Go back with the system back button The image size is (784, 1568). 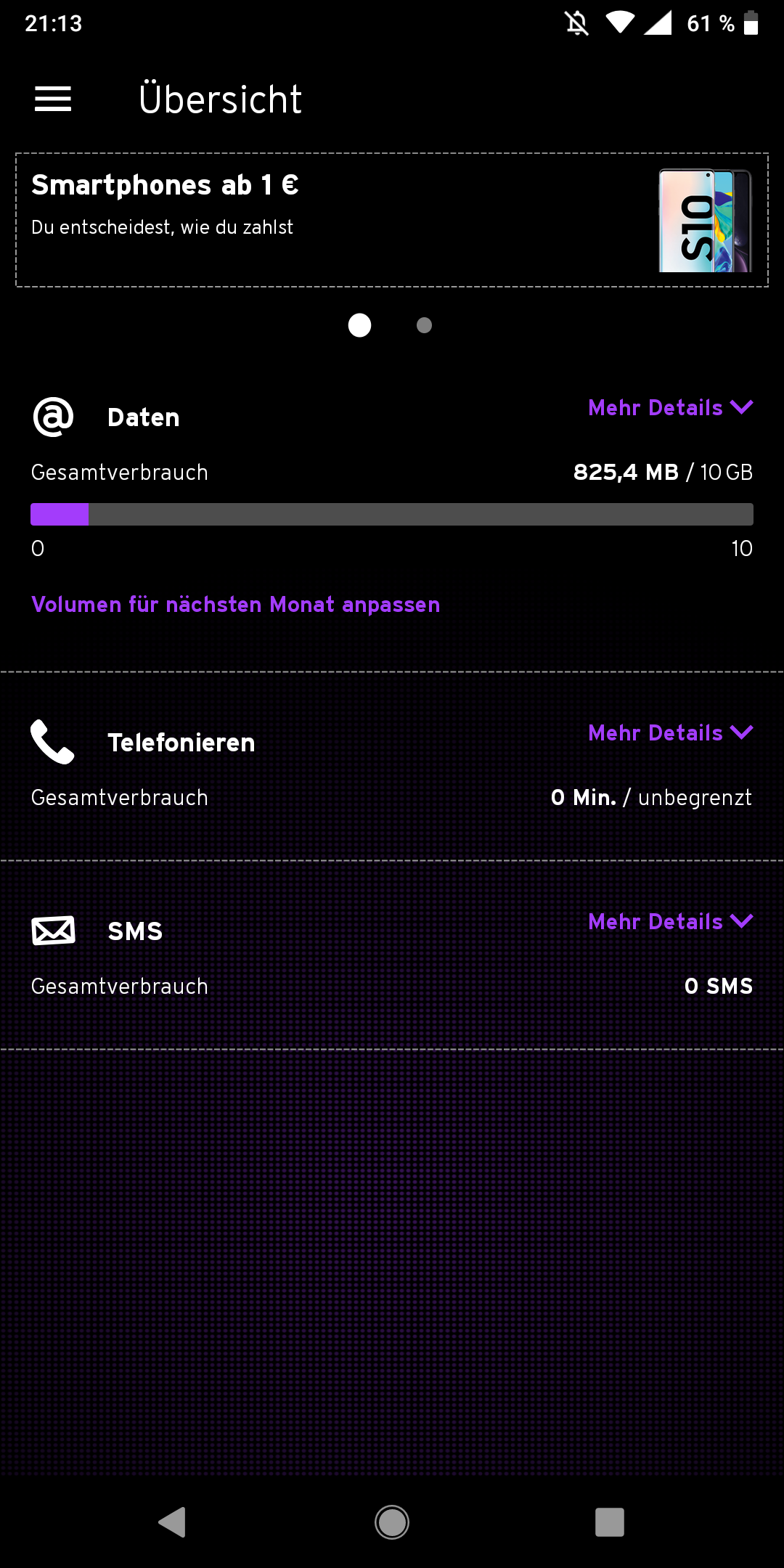click(x=173, y=1522)
